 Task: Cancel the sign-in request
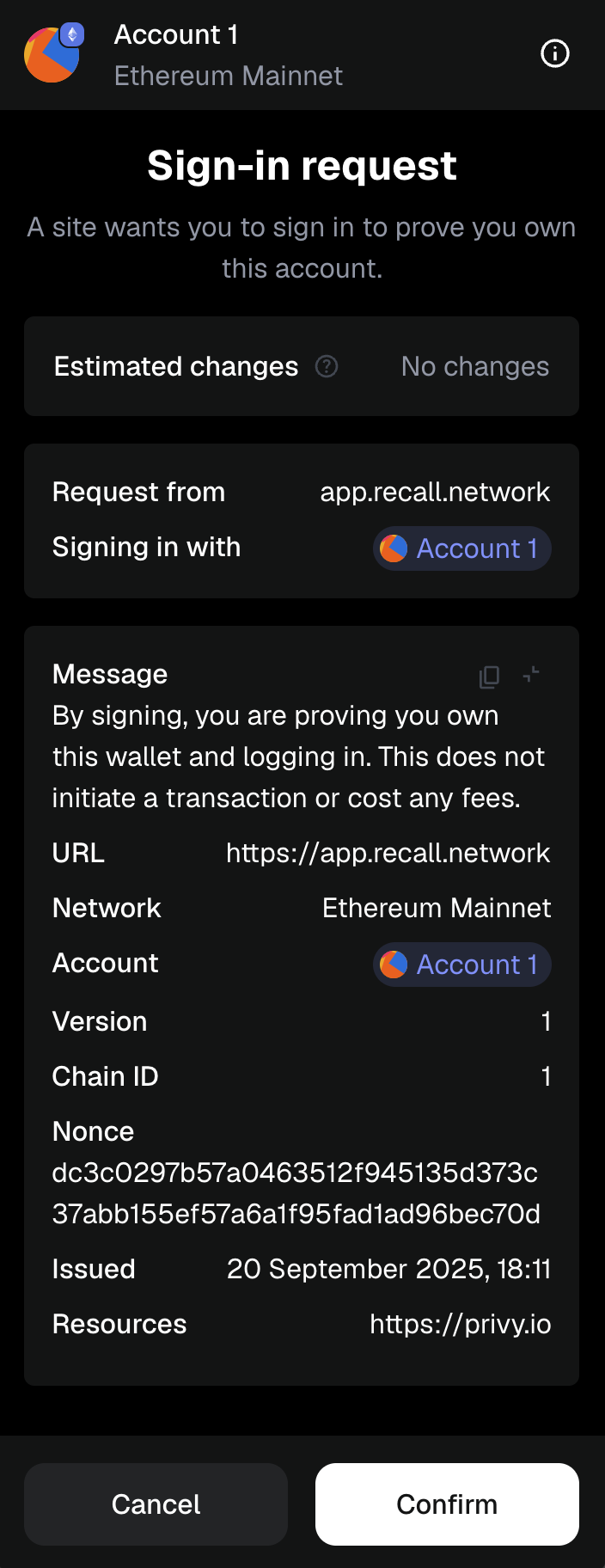pyautogui.click(x=156, y=1504)
